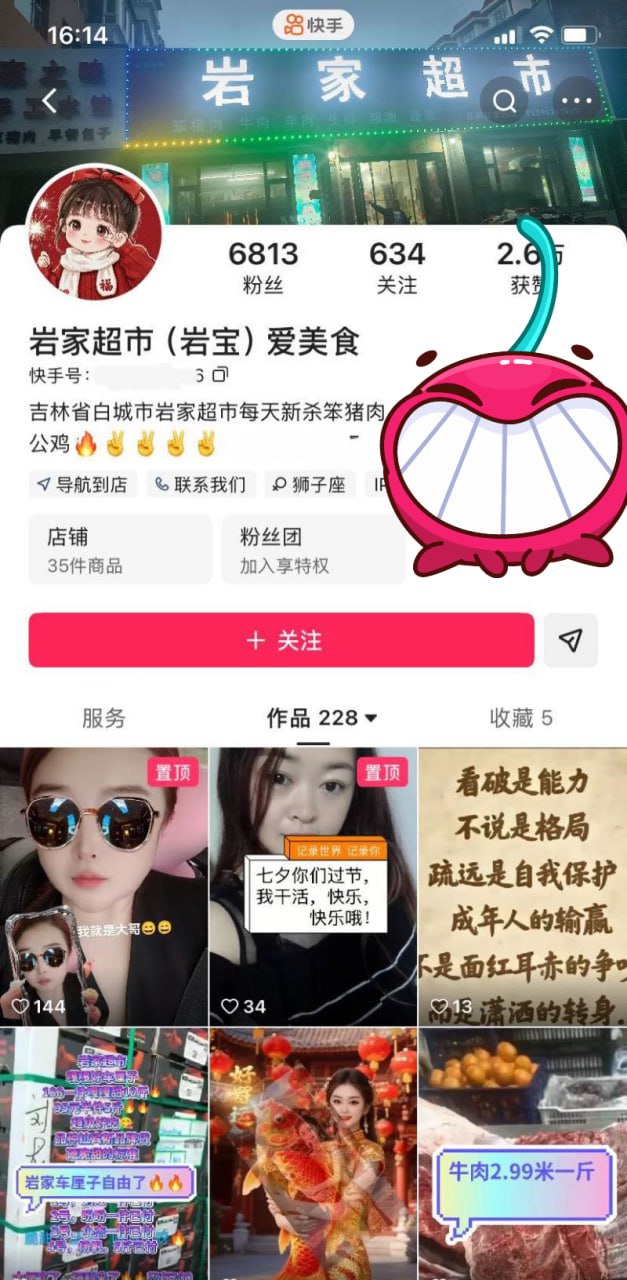Open the 634 关注 following list
The height and width of the screenshot is (1280, 627).
397,268
